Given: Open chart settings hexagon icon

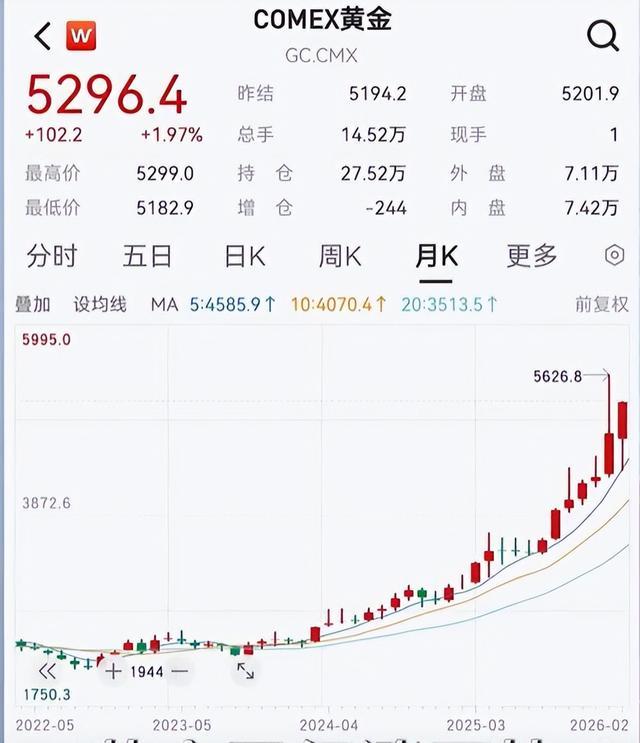Looking at the screenshot, I should tap(615, 257).
